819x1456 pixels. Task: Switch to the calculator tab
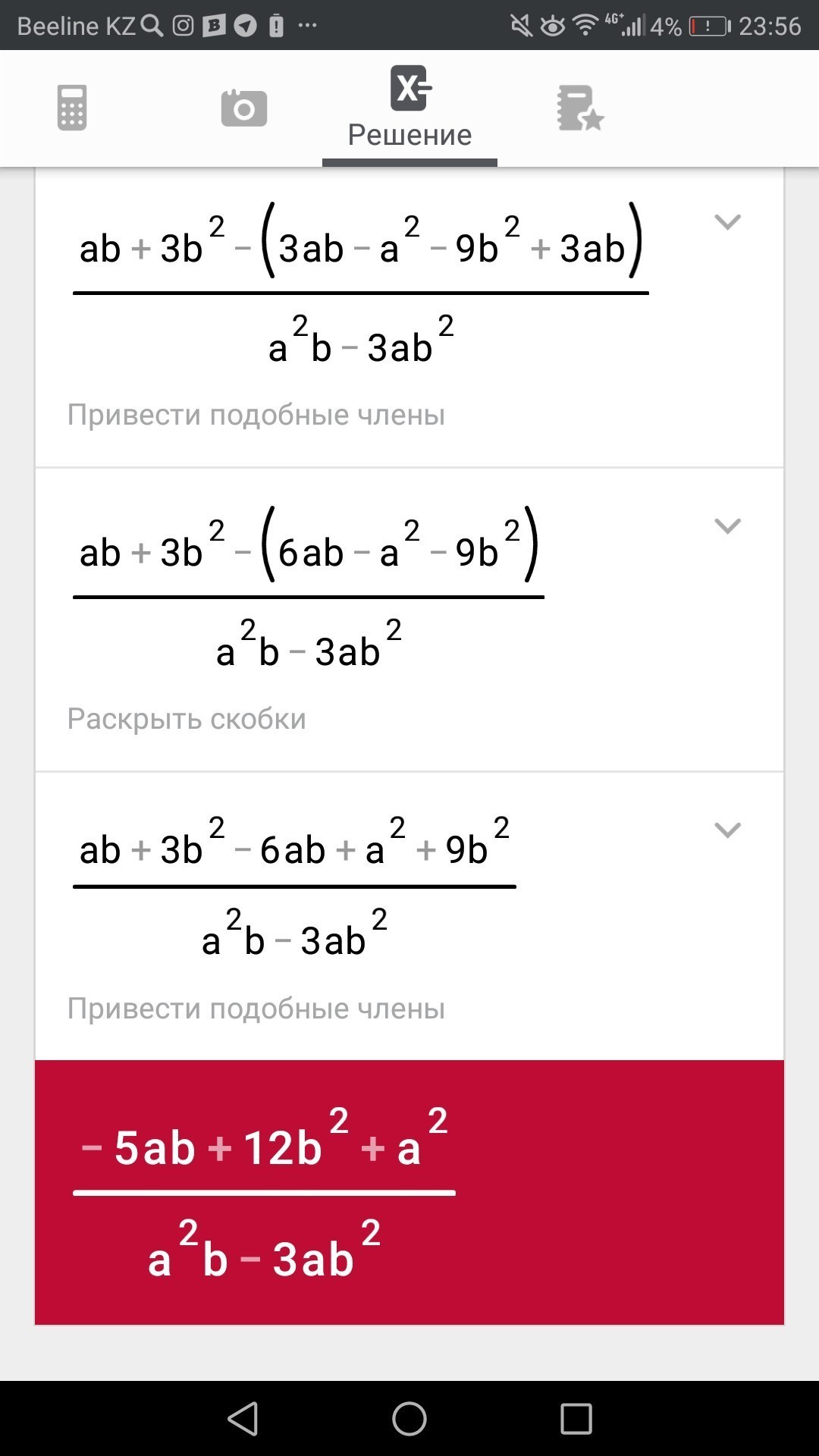(72, 108)
